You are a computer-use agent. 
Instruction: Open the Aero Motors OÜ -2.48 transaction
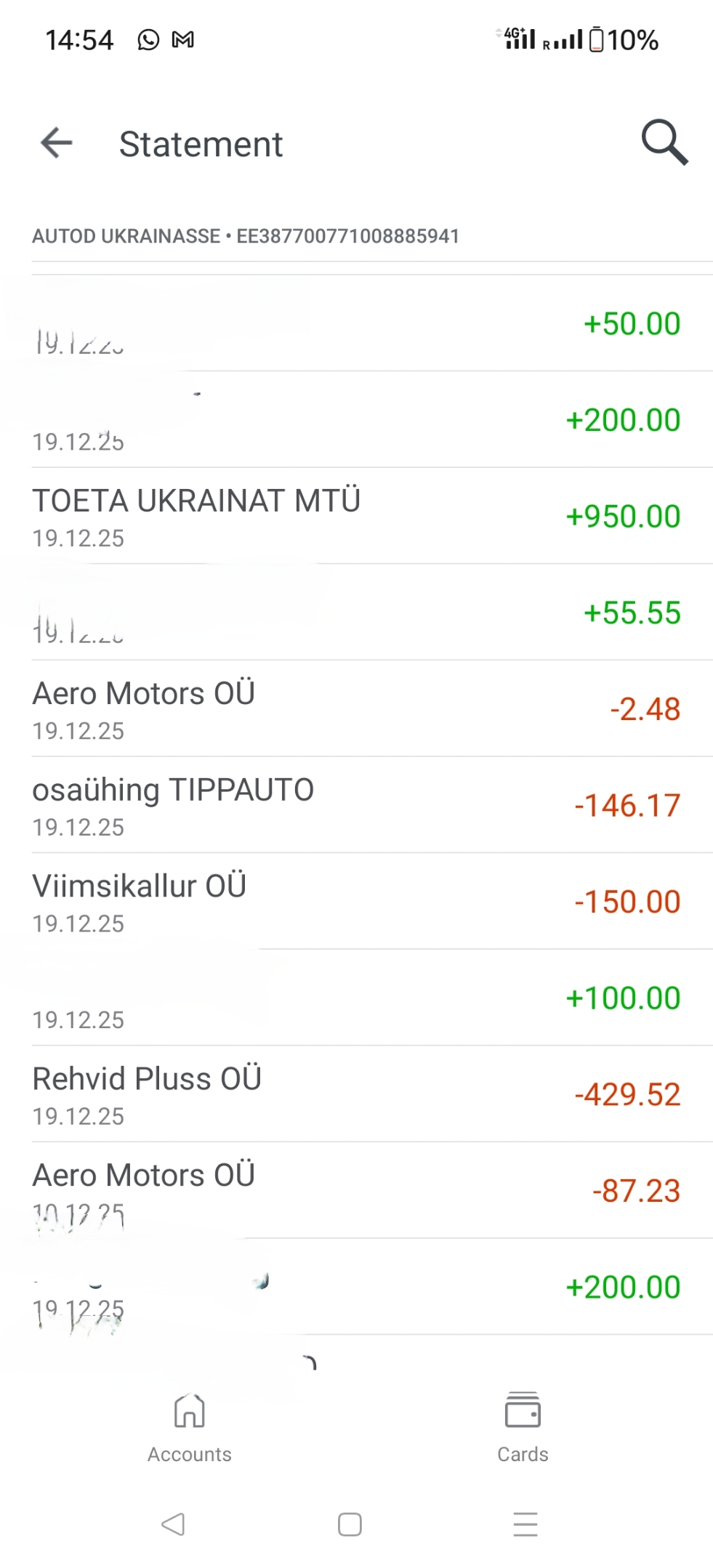356,709
